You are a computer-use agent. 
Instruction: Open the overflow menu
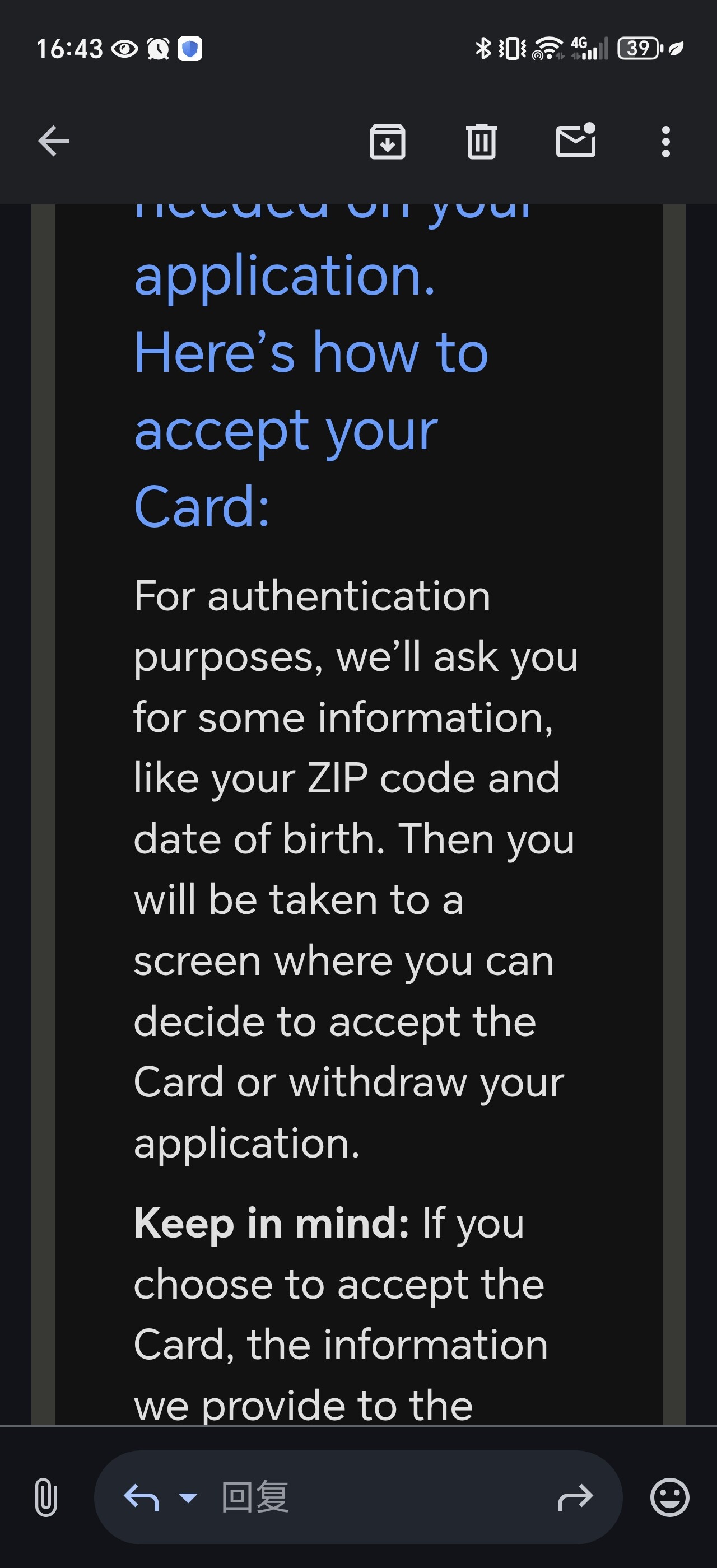pyautogui.click(x=665, y=141)
